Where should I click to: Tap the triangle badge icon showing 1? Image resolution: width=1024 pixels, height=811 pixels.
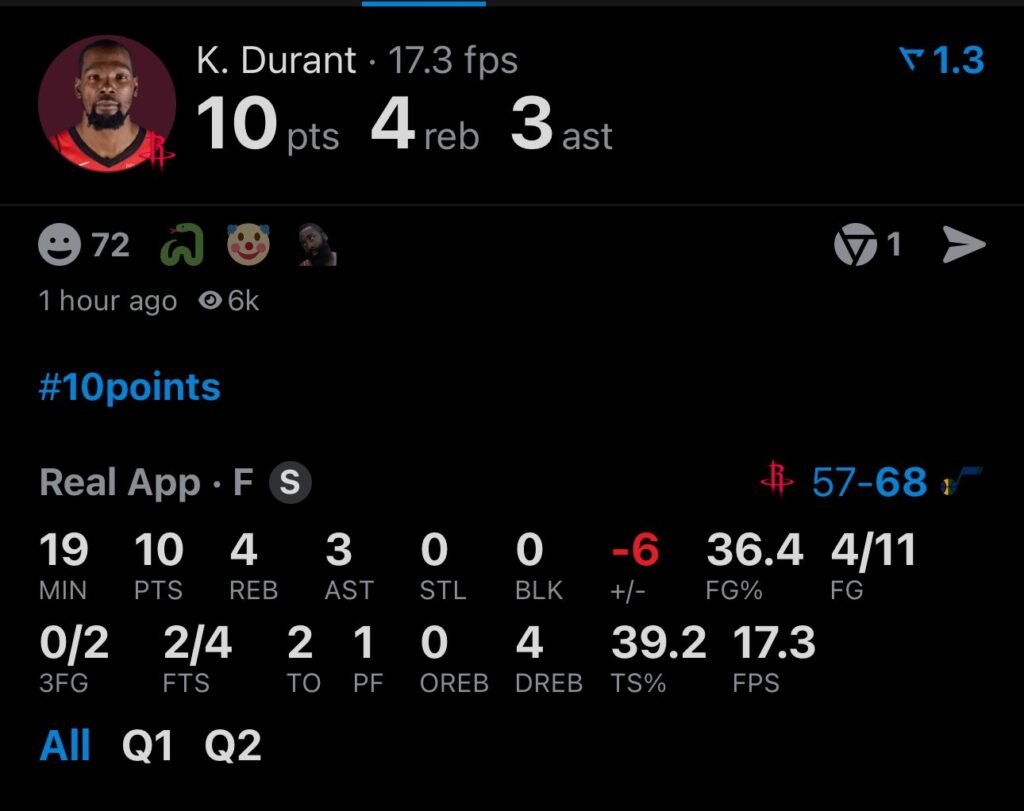coord(856,245)
